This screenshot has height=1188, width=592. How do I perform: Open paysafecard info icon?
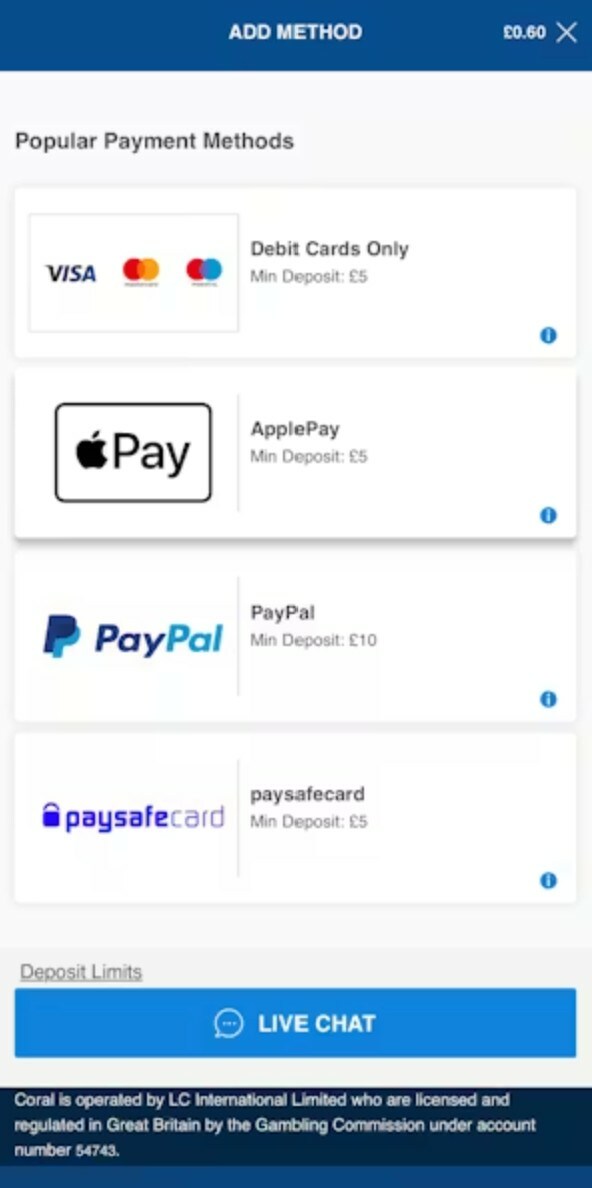click(548, 880)
